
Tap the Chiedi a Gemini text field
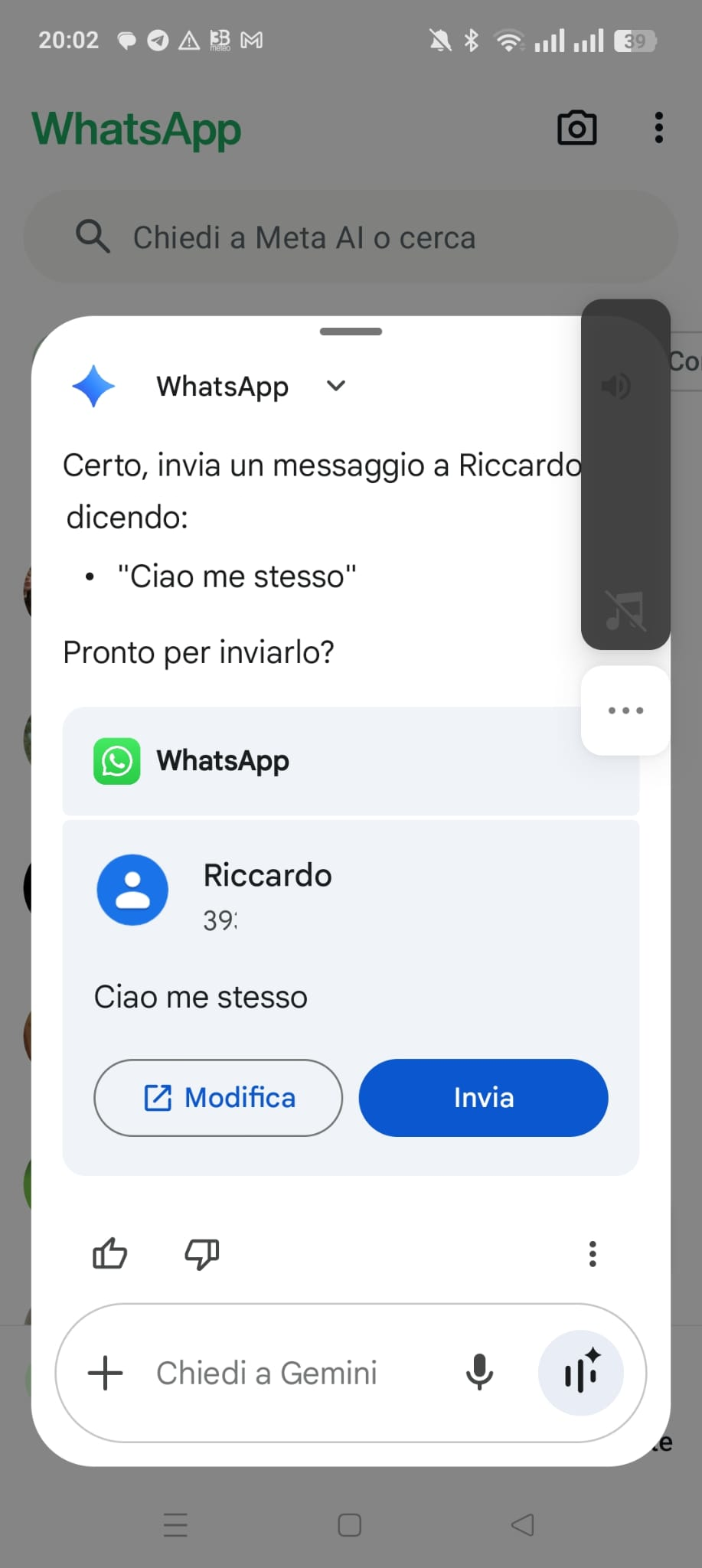[x=291, y=1373]
